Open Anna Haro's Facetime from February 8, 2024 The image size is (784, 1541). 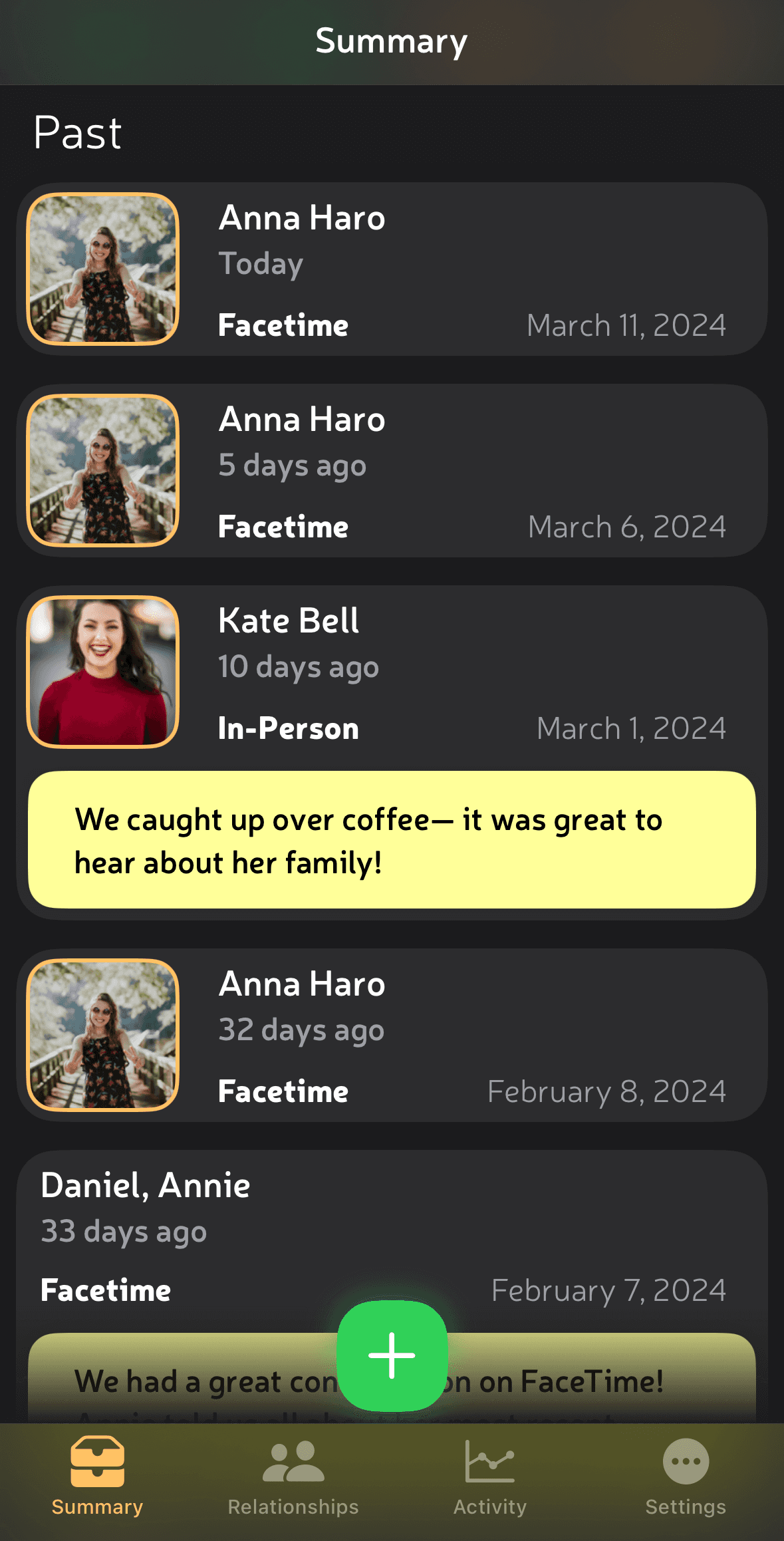tap(392, 1035)
